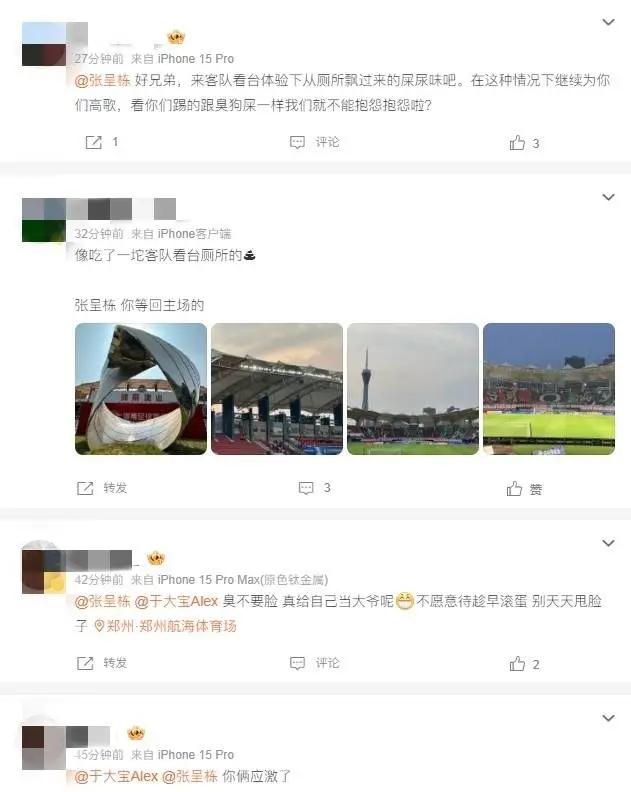The width and height of the screenshot is (631, 792).
Task: Expand the chevron on the 45分钟前 post
Action: tap(608, 719)
